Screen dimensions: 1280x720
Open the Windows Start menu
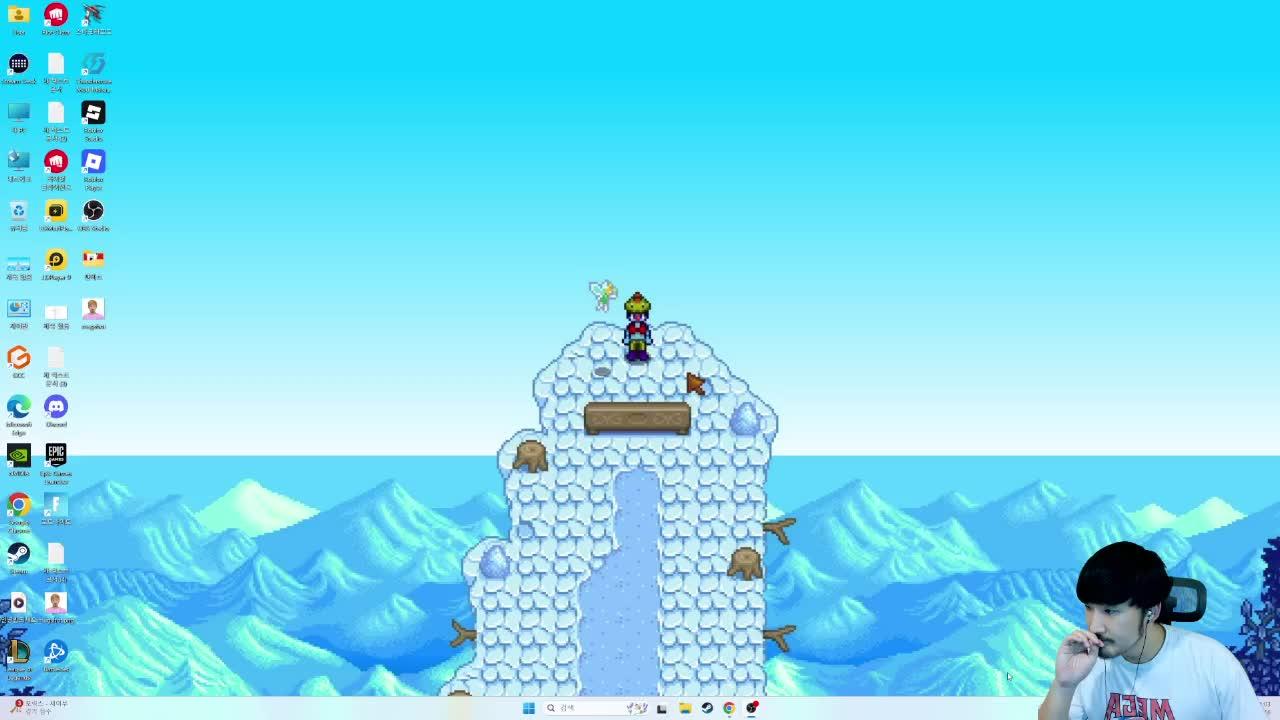click(x=529, y=708)
